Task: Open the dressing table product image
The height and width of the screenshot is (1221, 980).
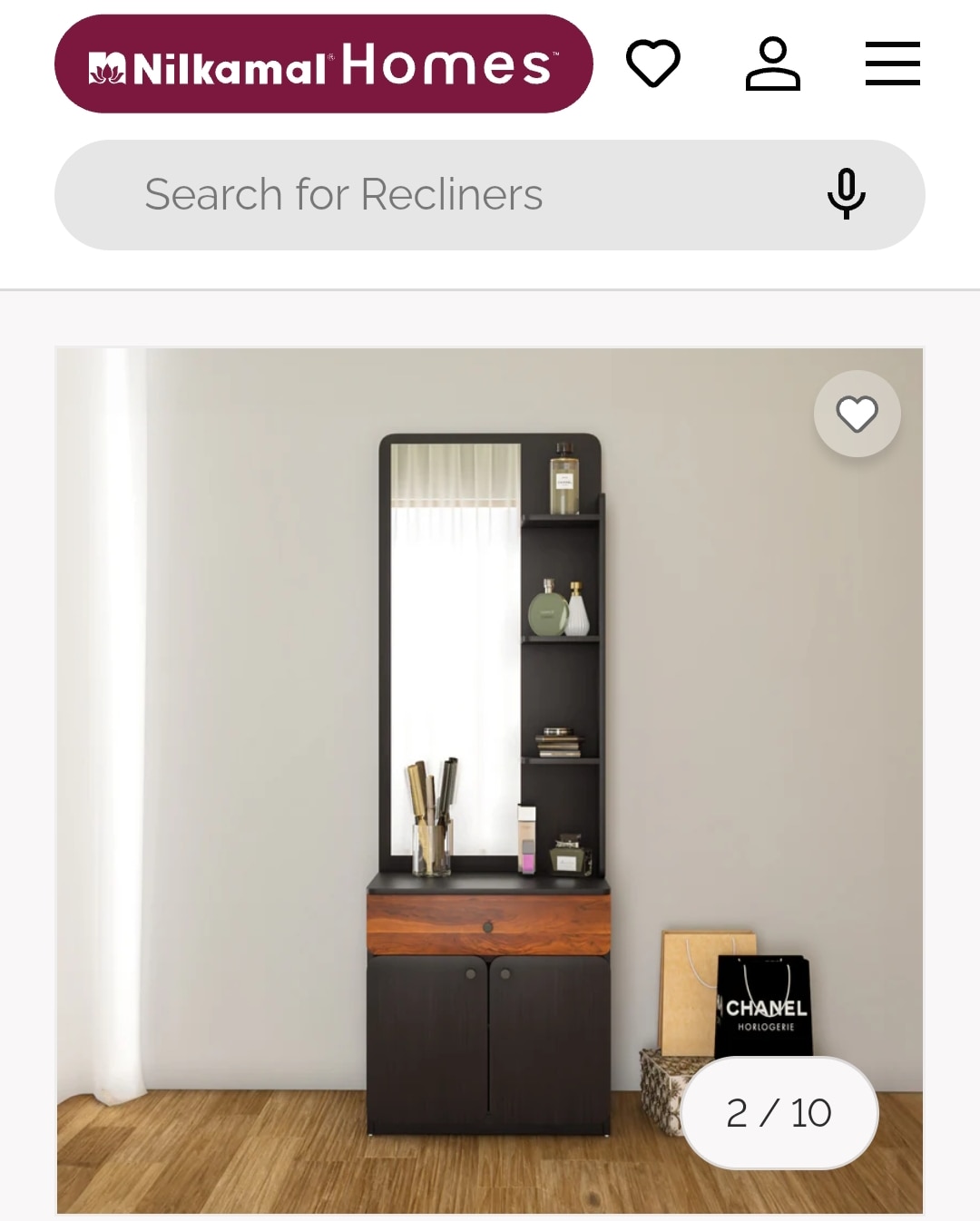Action: (490, 780)
